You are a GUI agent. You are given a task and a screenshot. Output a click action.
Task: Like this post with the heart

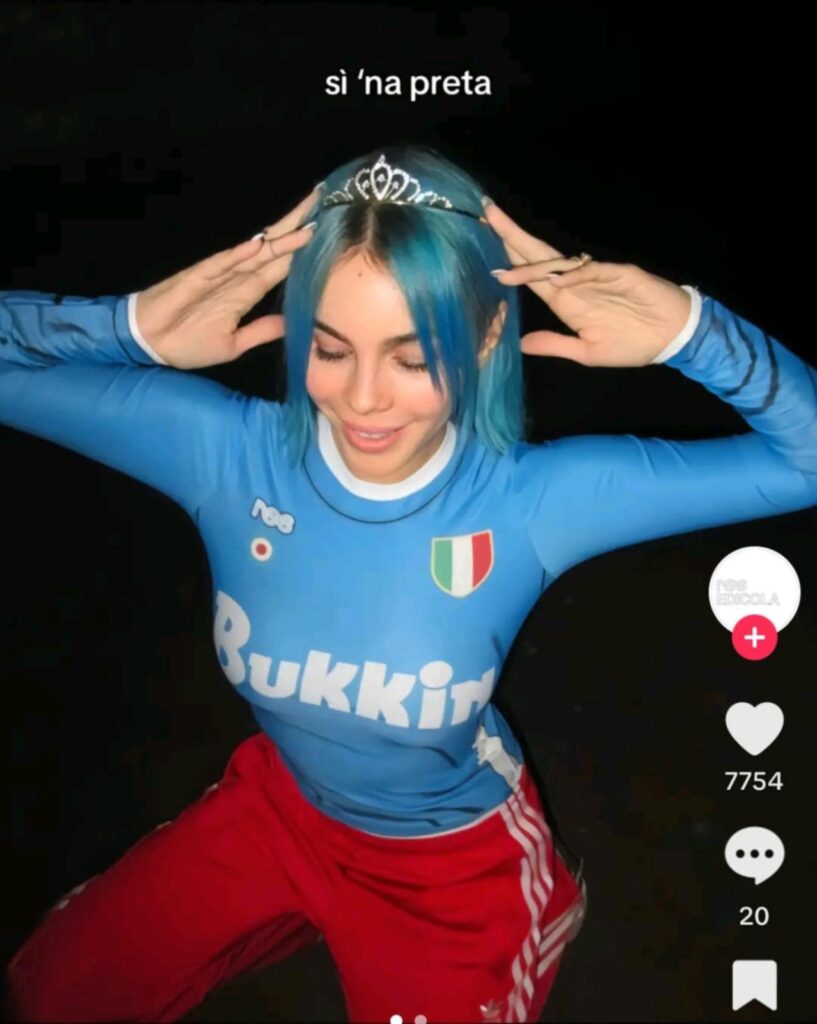(754, 729)
